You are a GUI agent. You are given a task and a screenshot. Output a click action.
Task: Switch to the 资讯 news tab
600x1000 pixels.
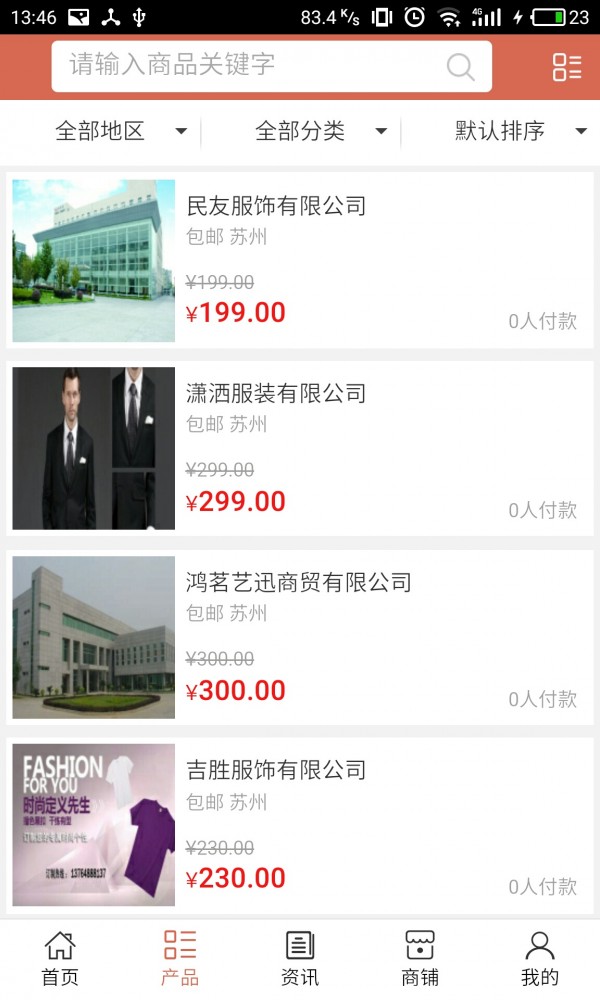point(300,958)
